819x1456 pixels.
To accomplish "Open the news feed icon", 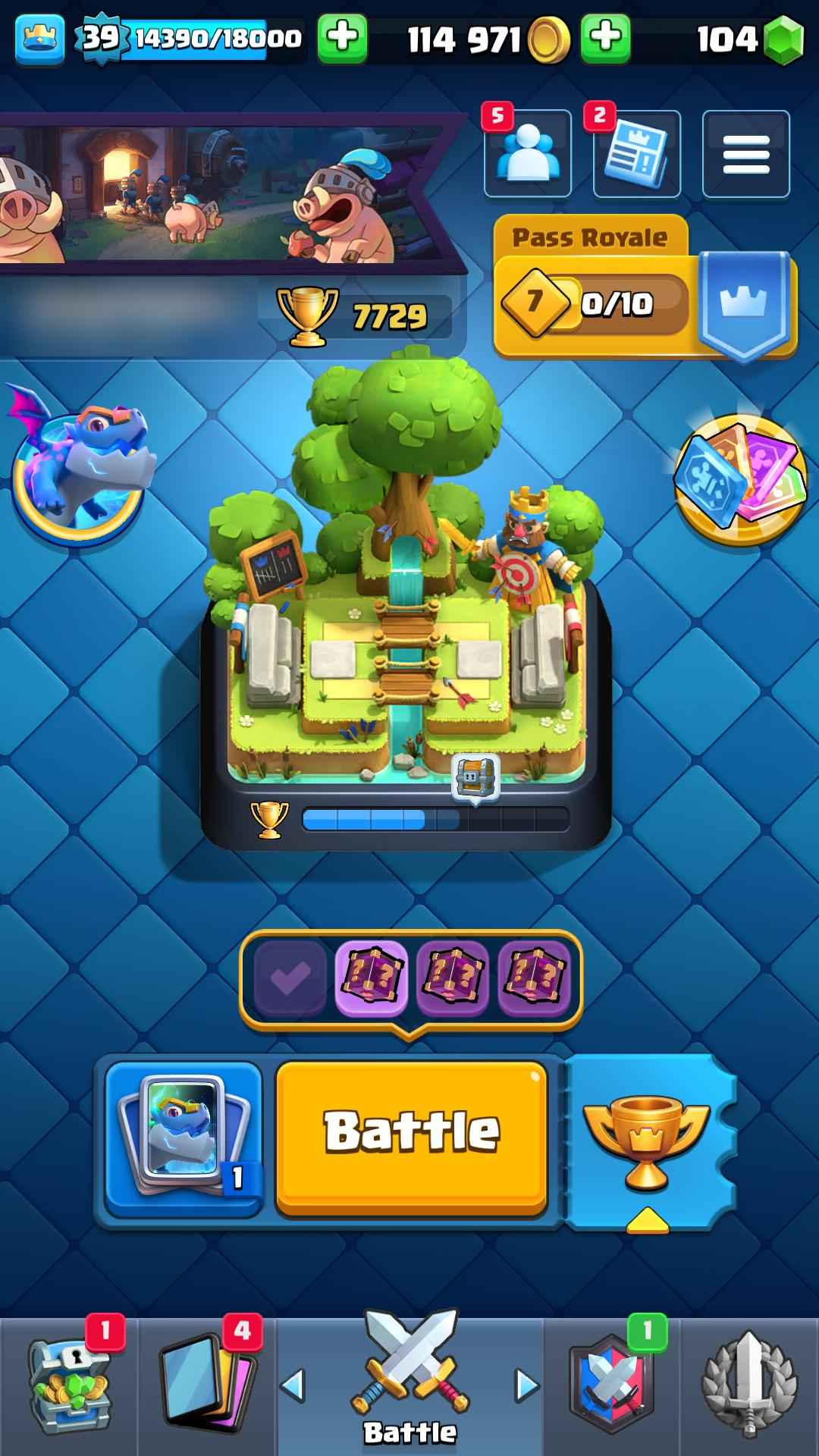I will 637,154.
